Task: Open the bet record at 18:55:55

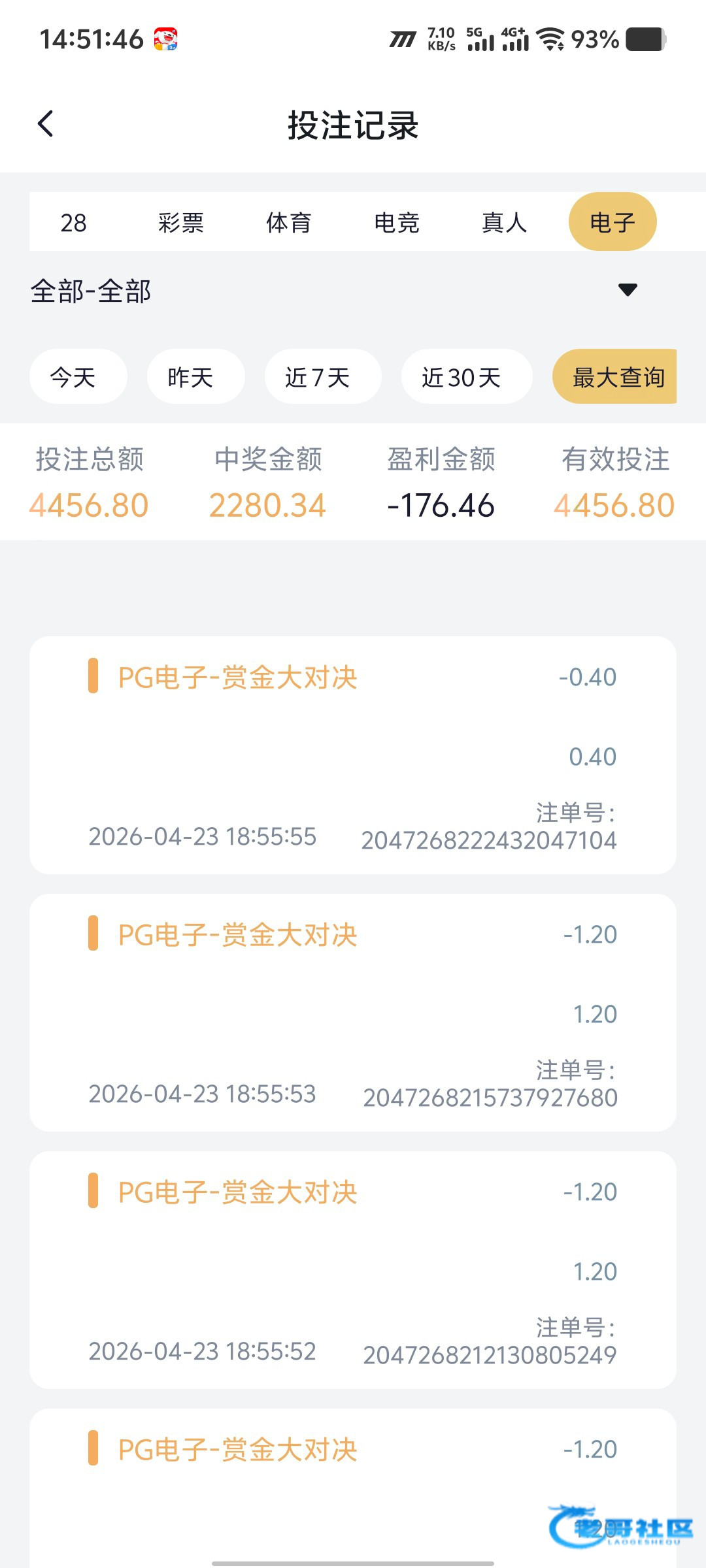Action: tap(353, 755)
